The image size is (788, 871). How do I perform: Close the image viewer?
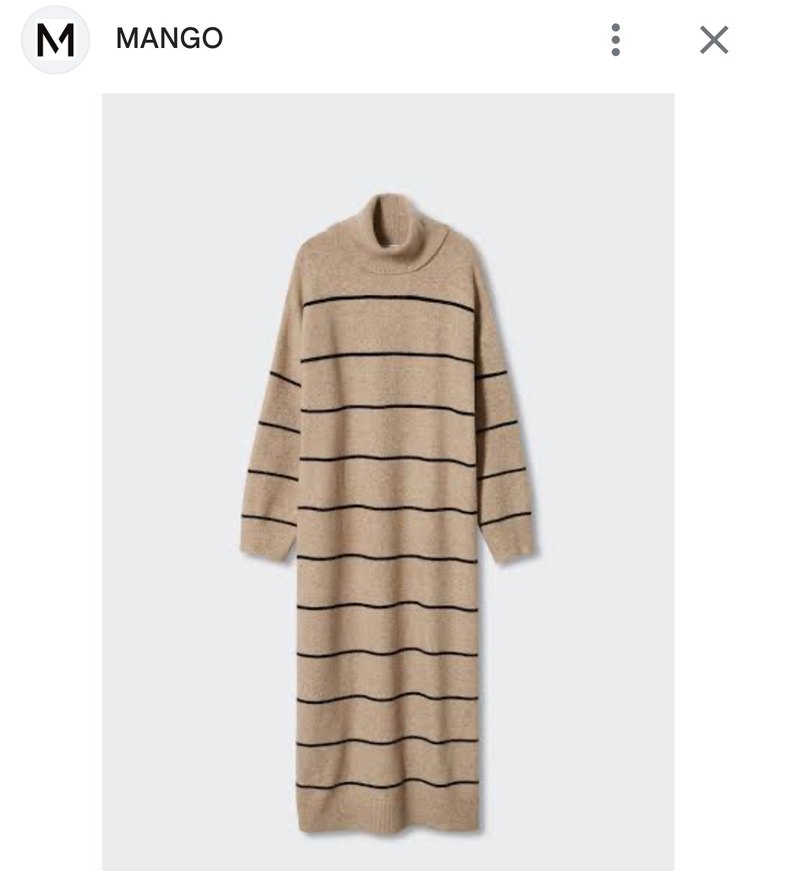(714, 40)
